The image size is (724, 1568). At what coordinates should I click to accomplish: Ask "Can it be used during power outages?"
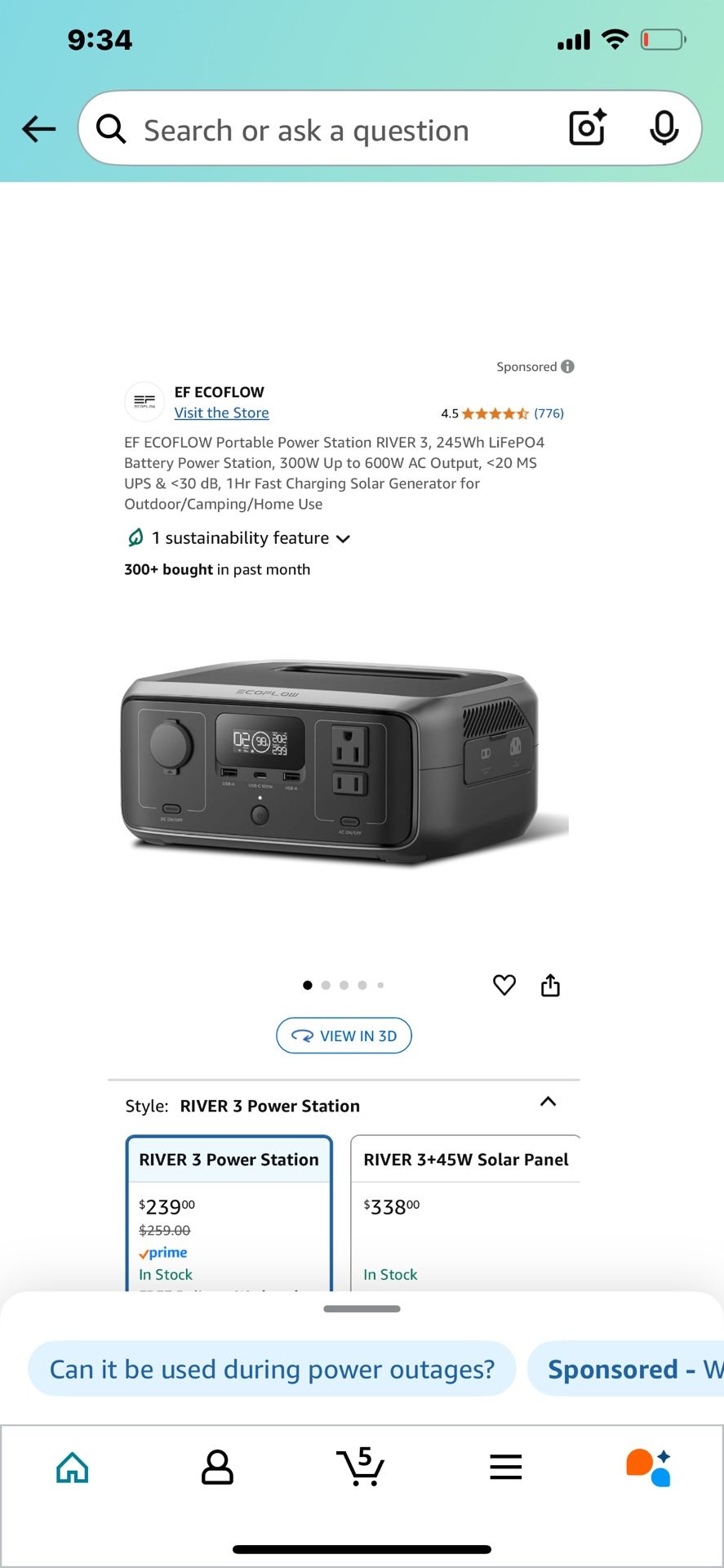pos(272,1369)
